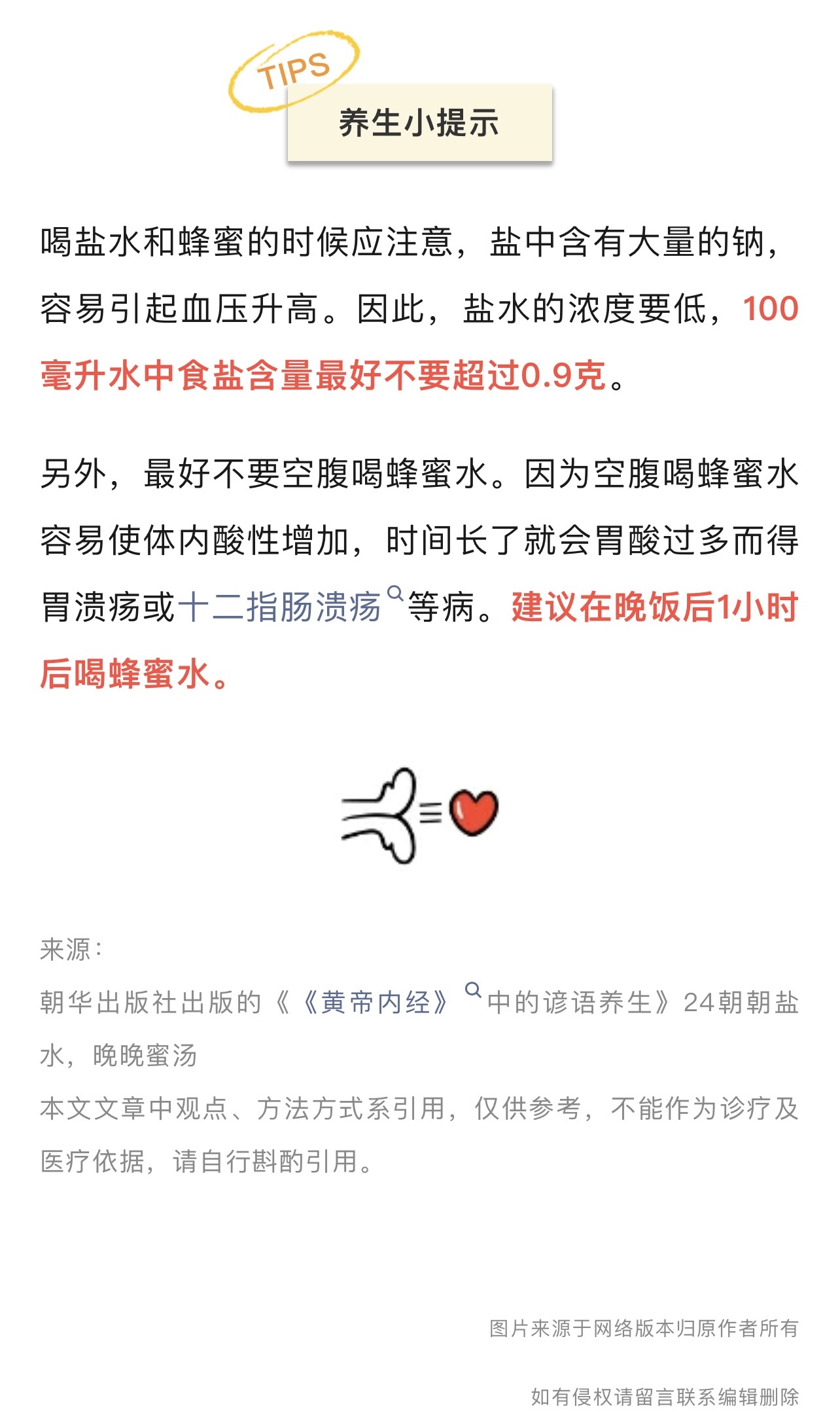Screen dimensions: 840x1415
Task: Open the 《黄帝内经》 search link
Action: pyautogui.click(x=376, y=1002)
